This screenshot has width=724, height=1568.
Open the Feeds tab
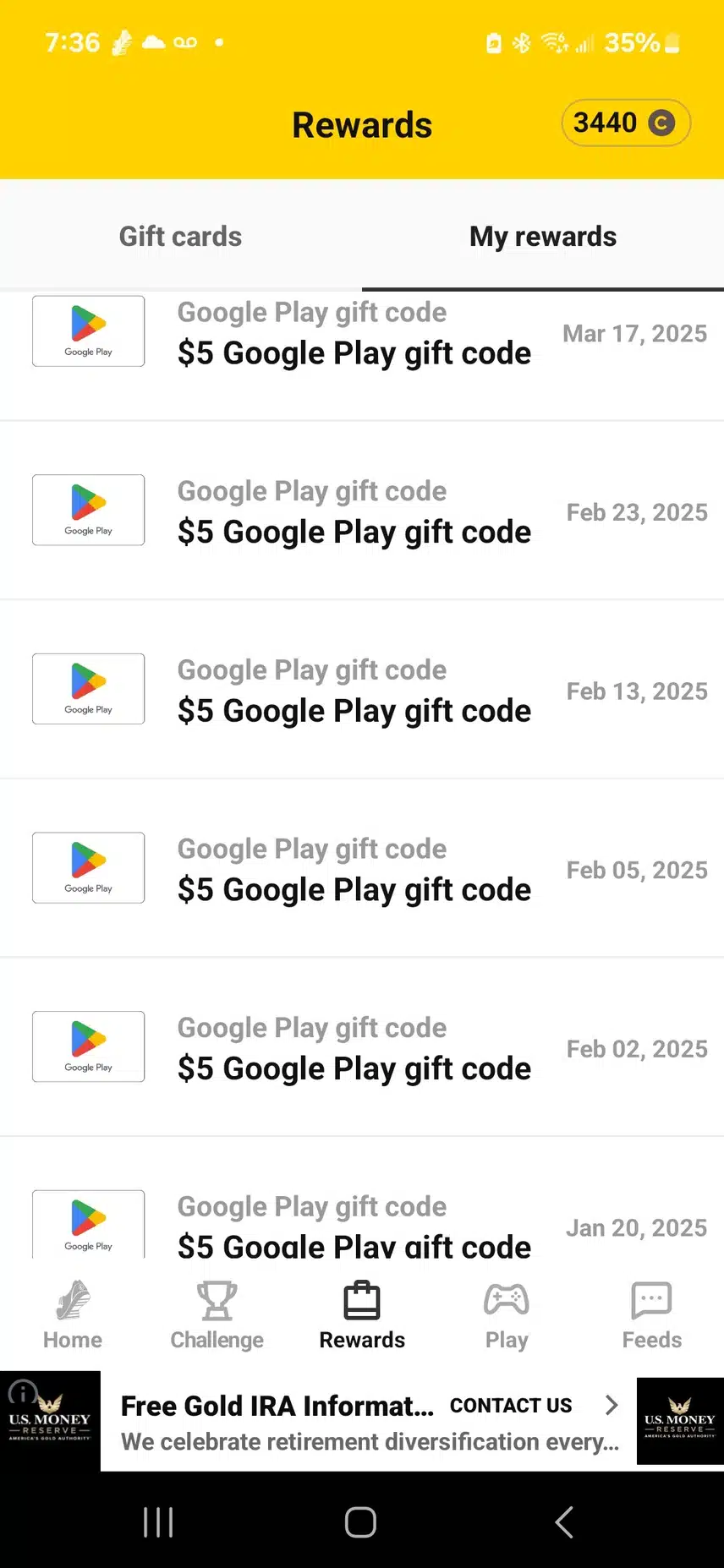tap(651, 1316)
